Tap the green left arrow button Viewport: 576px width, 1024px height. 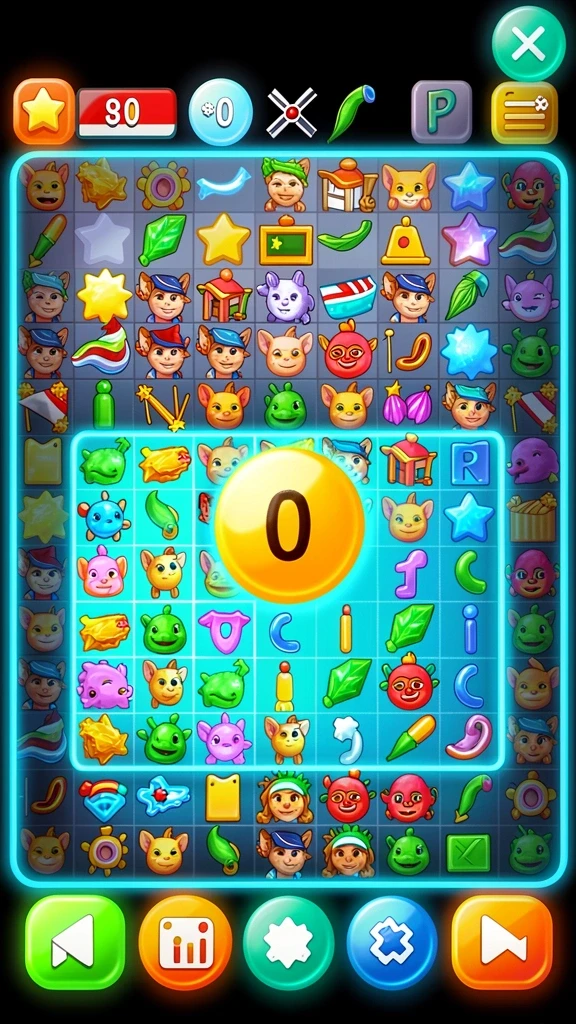(x=74, y=942)
